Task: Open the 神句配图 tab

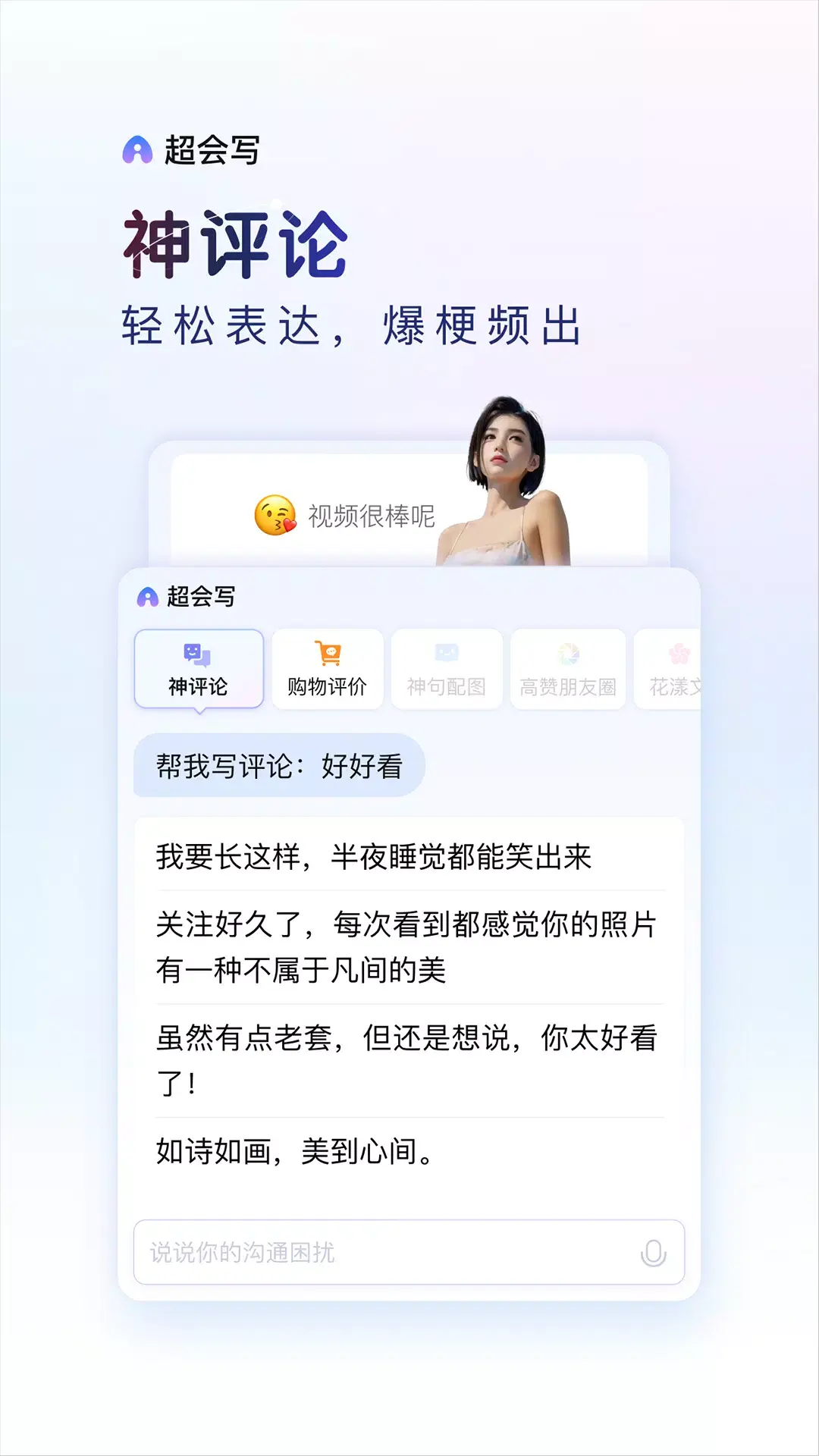Action: [446, 669]
